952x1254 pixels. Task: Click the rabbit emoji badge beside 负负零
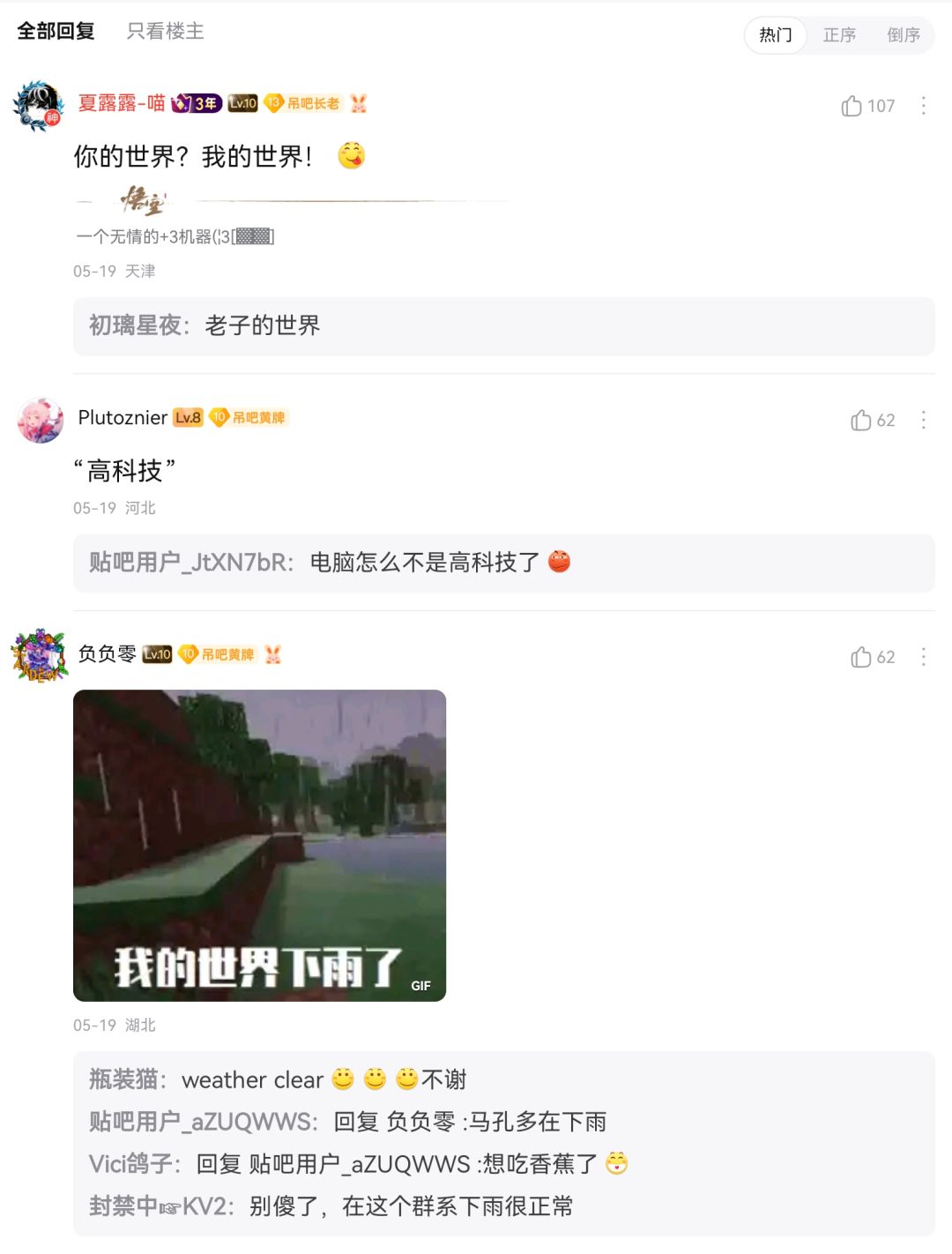pyautogui.click(x=273, y=655)
